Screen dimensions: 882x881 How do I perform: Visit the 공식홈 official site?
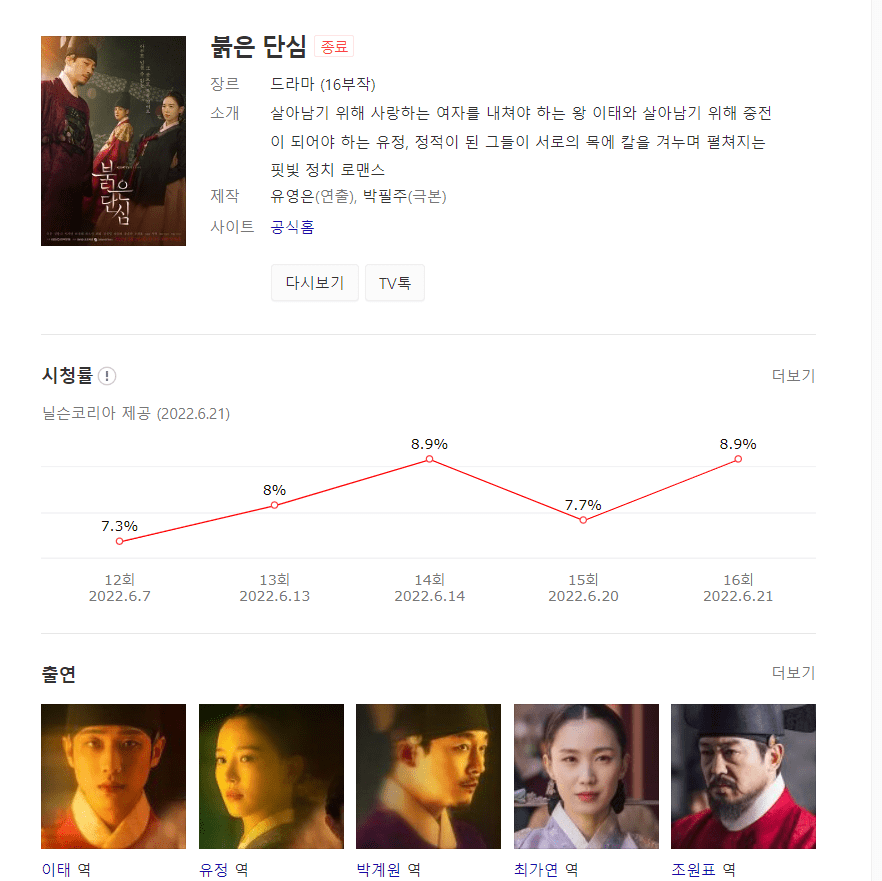click(x=292, y=227)
